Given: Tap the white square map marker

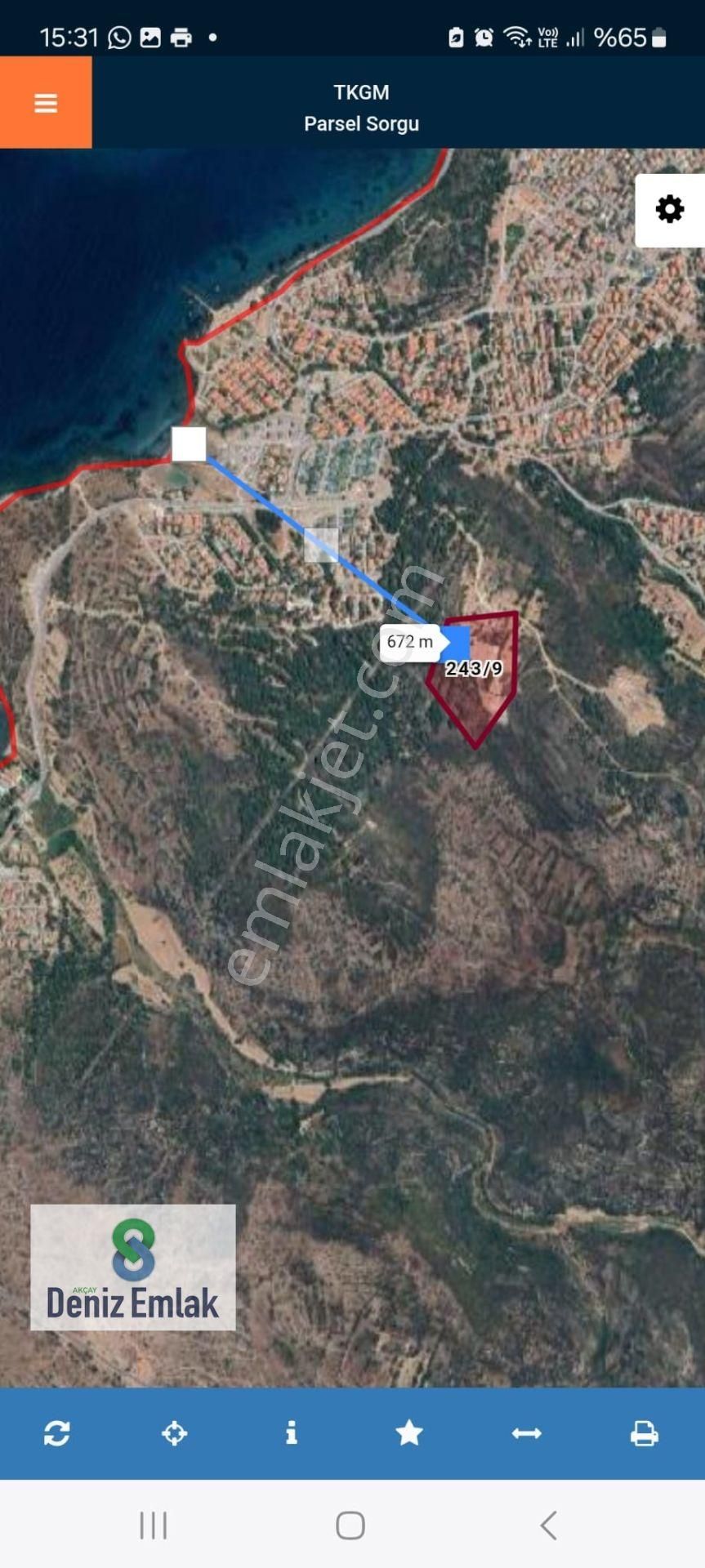Looking at the screenshot, I should [190, 445].
